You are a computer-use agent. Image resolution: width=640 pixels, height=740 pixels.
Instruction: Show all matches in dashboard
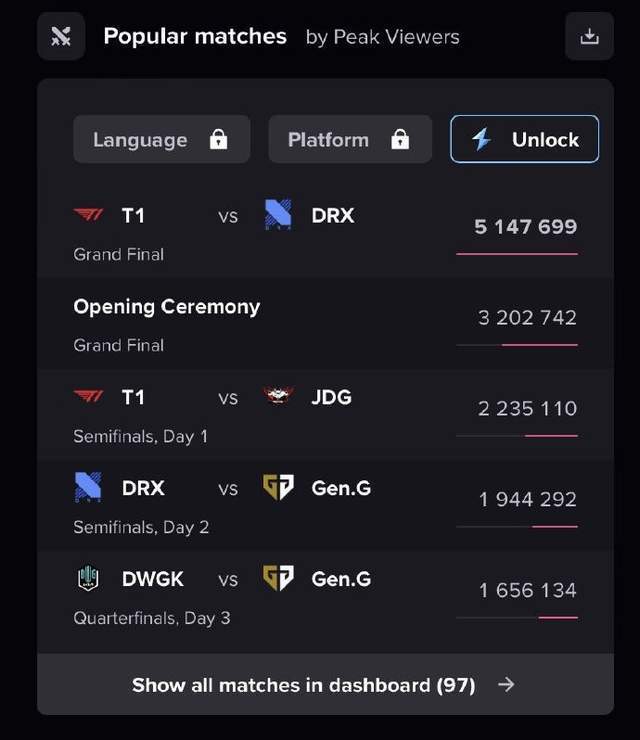pos(325,685)
